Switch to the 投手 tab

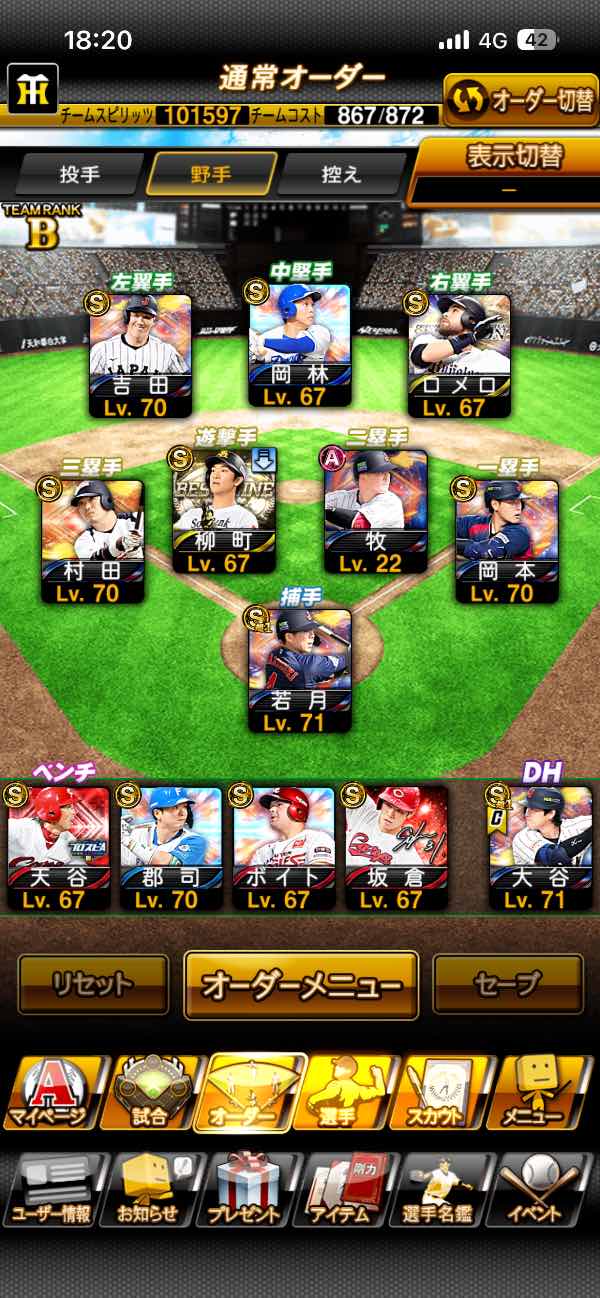(x=80, y=174)
